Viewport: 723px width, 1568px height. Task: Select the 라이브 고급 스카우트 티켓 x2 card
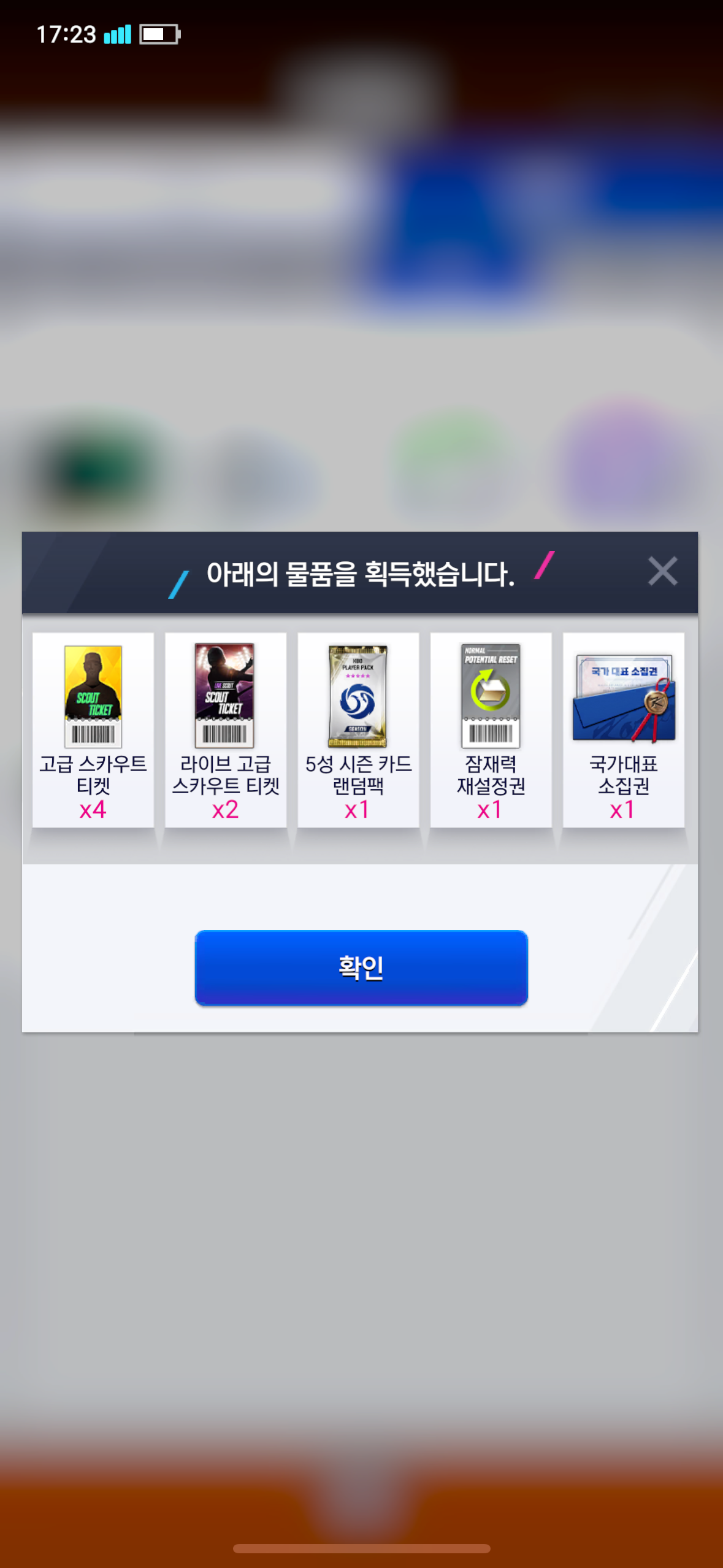pos(226,730)
